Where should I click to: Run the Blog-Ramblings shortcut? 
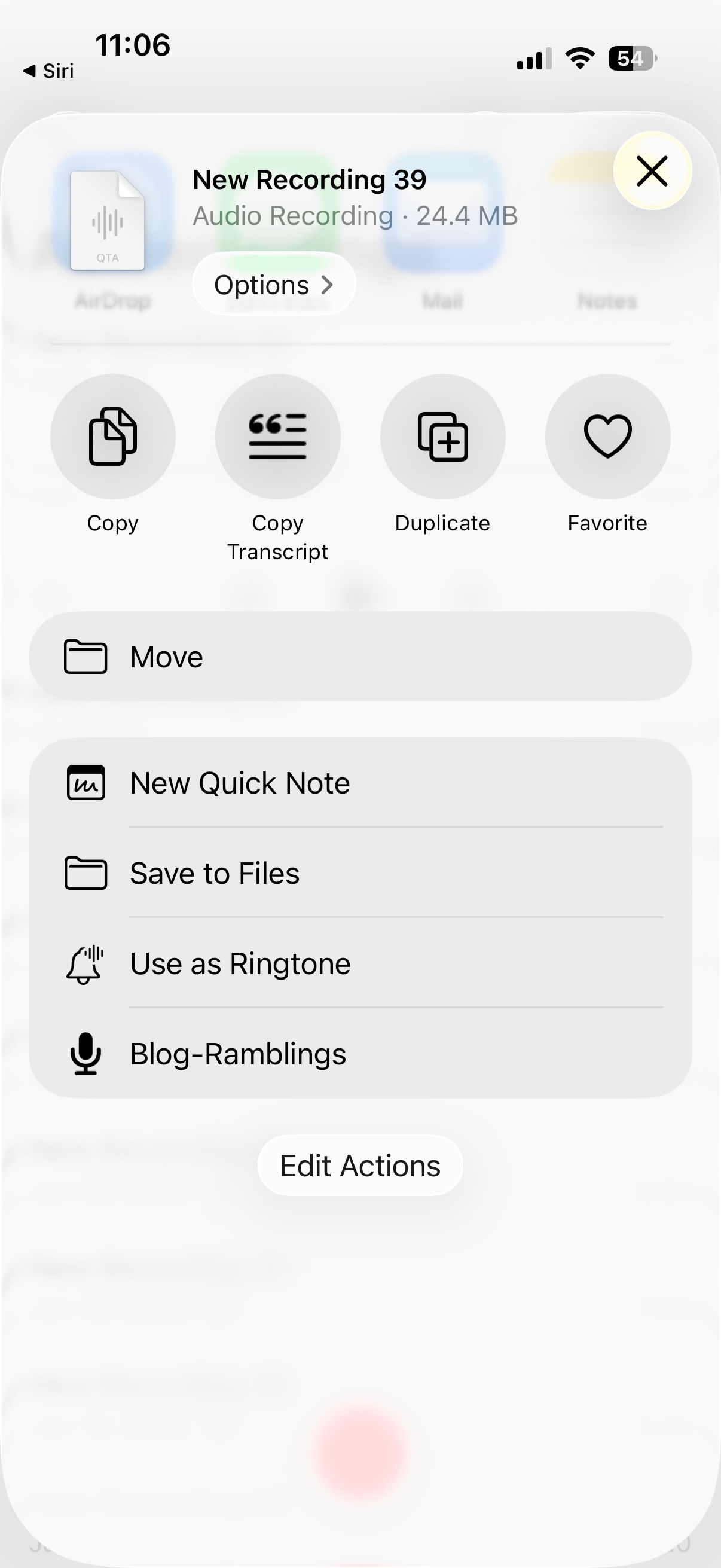360,1054
